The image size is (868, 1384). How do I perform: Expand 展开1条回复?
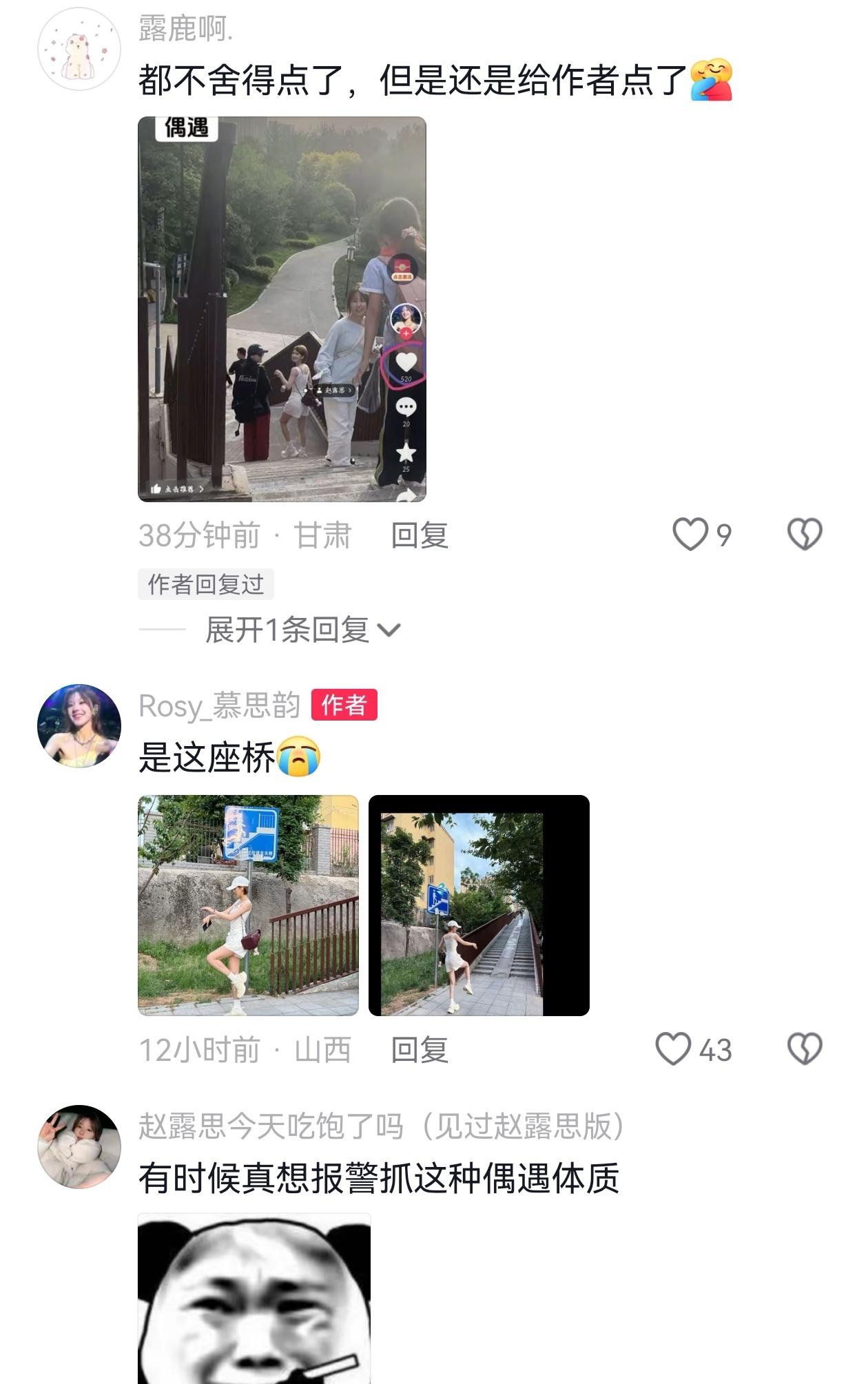click(x=302, y=630)
